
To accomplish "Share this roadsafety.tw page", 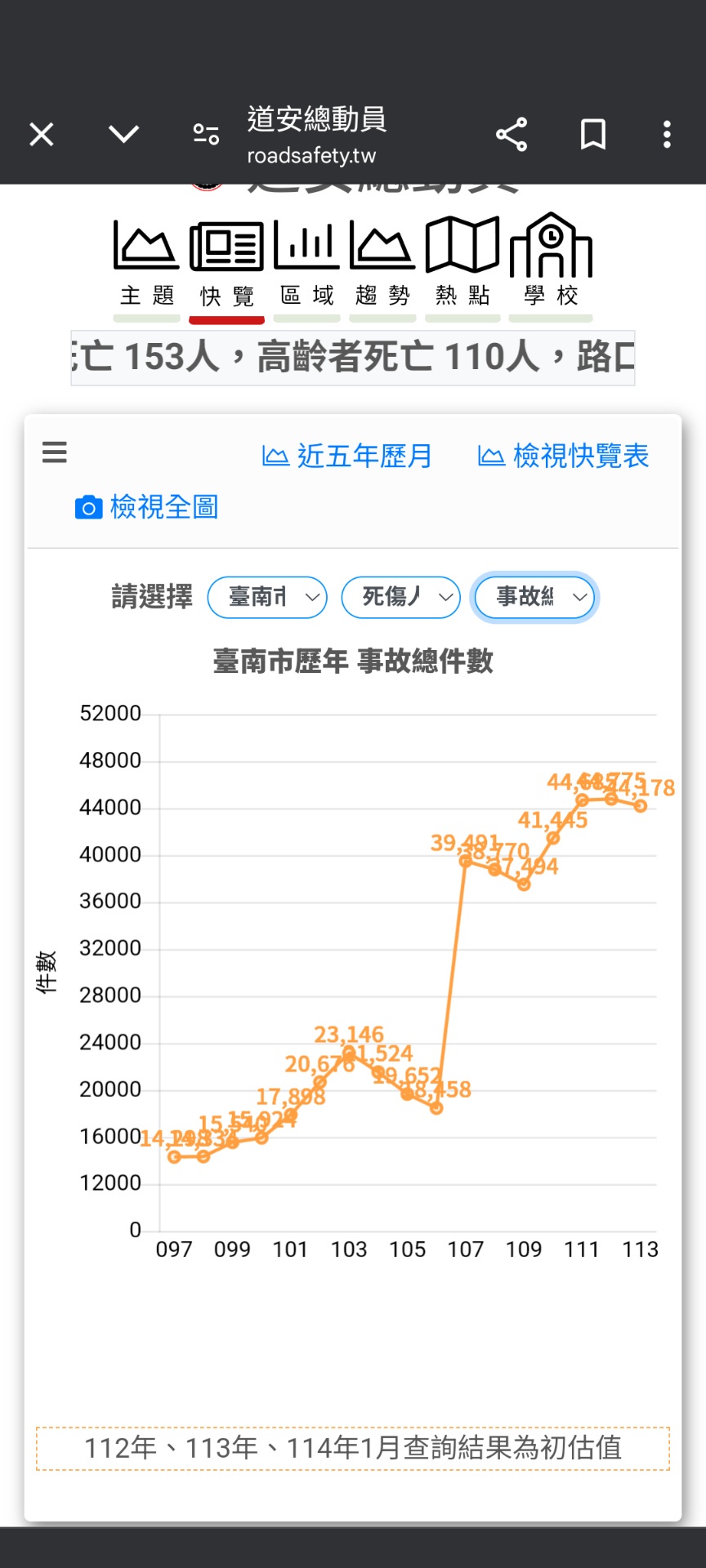I will pos(512,134).
